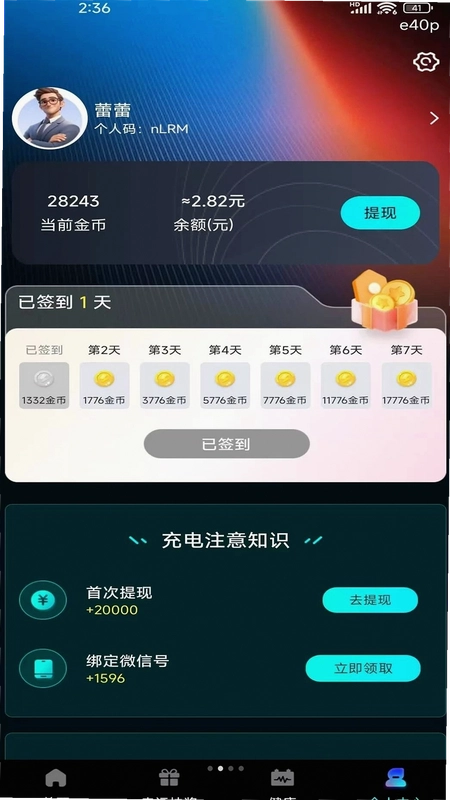Select the 第2天 1776金币 reward
Screen dimensions: 450x800
(x=104, y=385)
